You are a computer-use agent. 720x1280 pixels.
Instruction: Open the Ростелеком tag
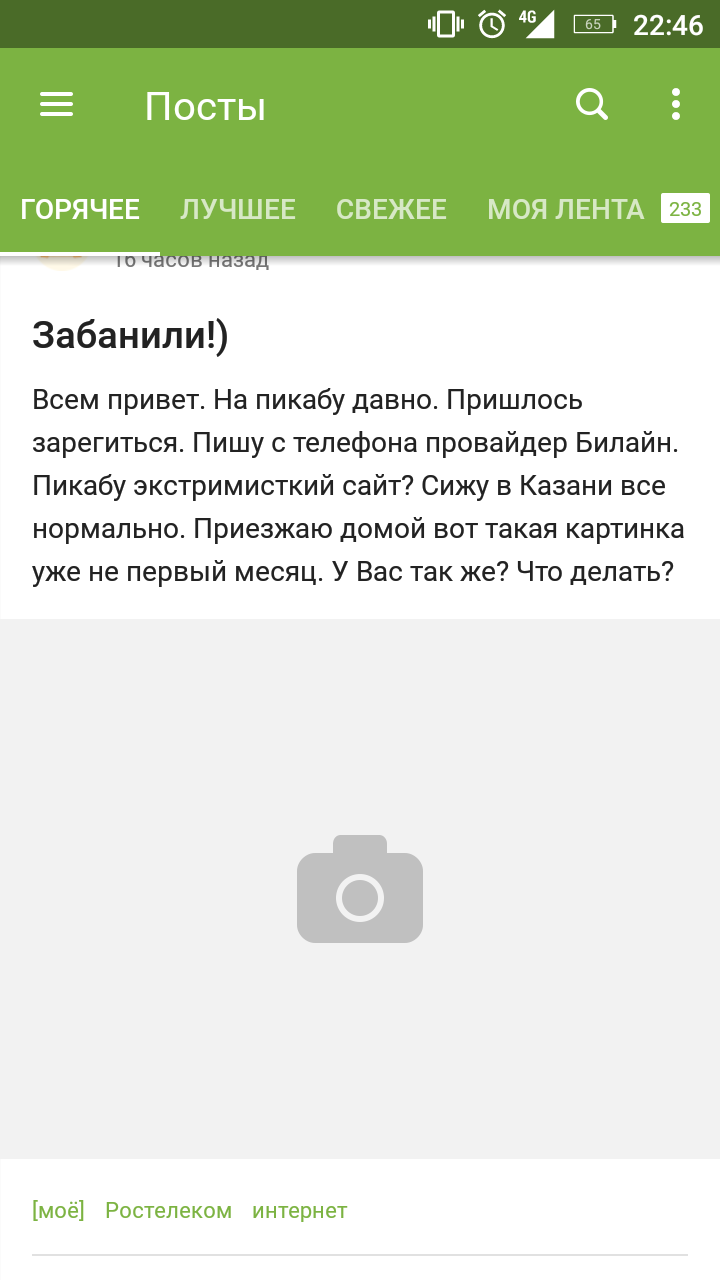[x=168, y=1211]
